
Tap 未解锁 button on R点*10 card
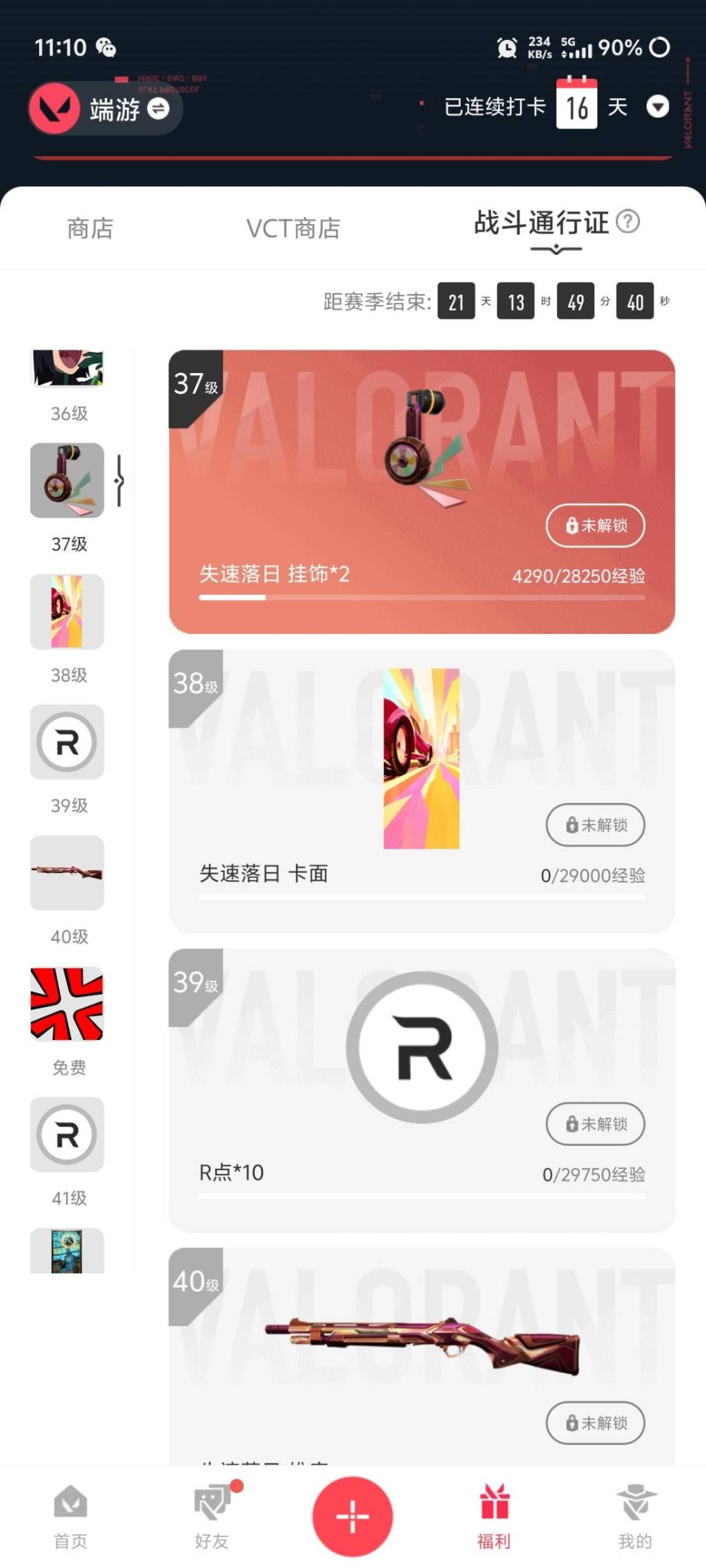coord(596,1124)
